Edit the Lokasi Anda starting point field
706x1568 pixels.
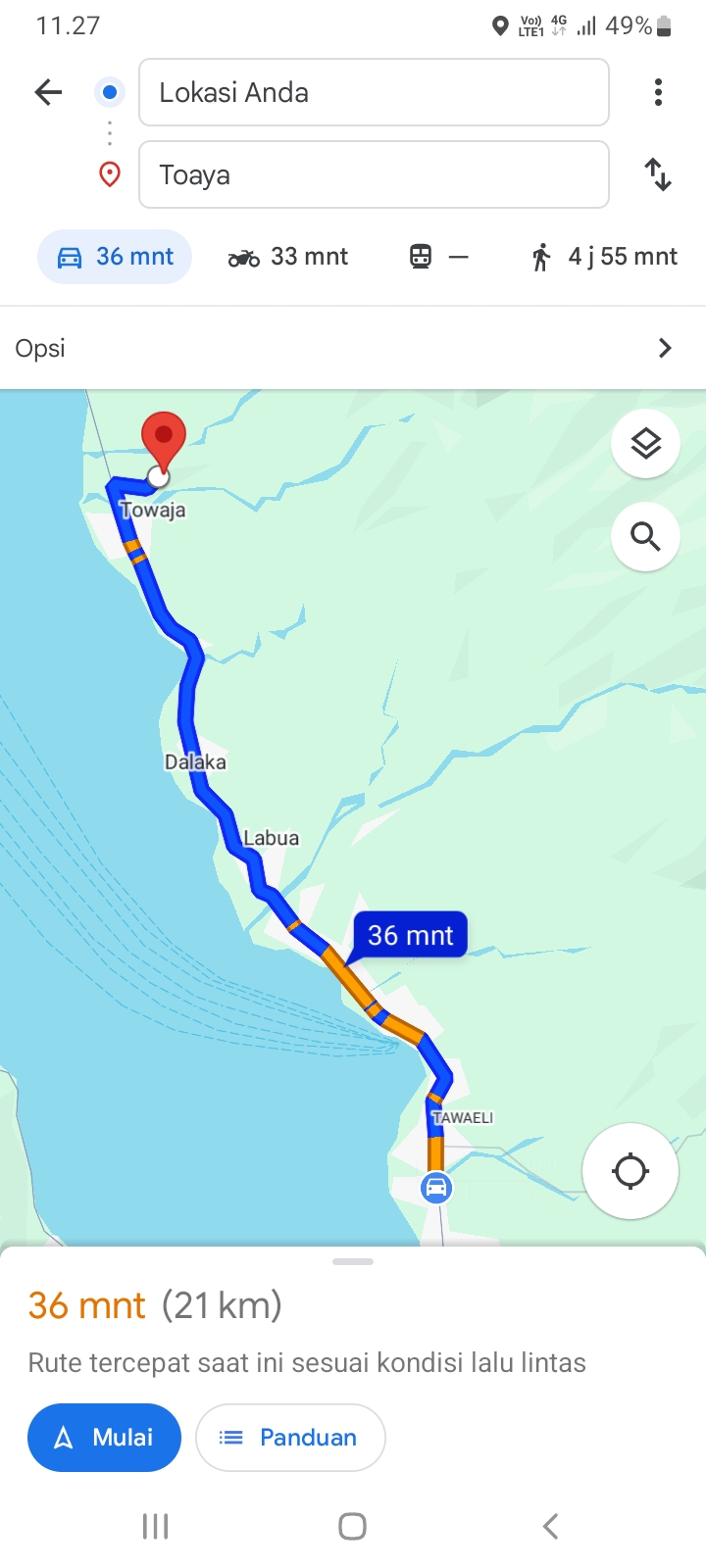click(374, 92)
